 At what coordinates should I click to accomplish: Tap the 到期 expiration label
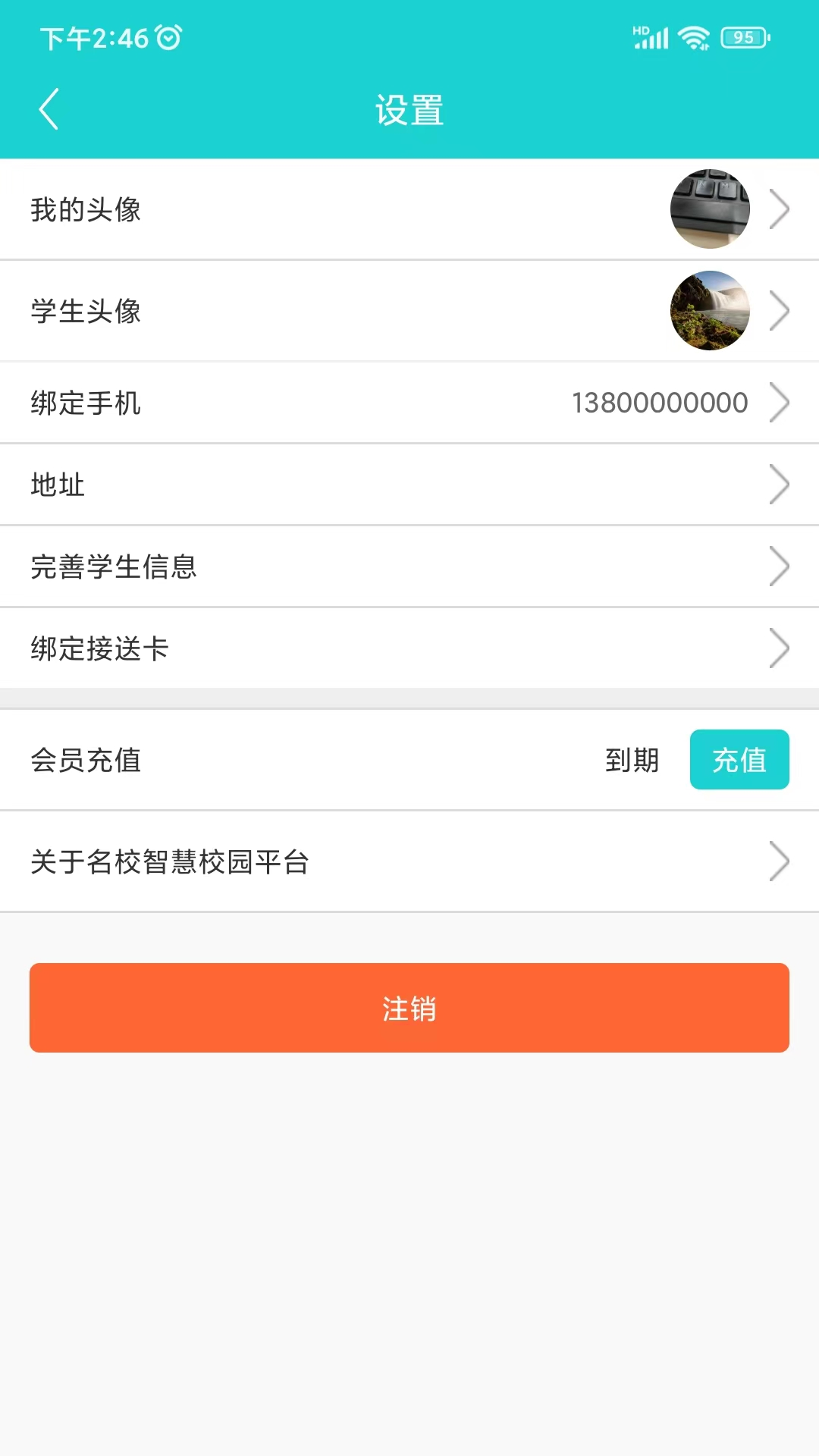pos(632,759)
